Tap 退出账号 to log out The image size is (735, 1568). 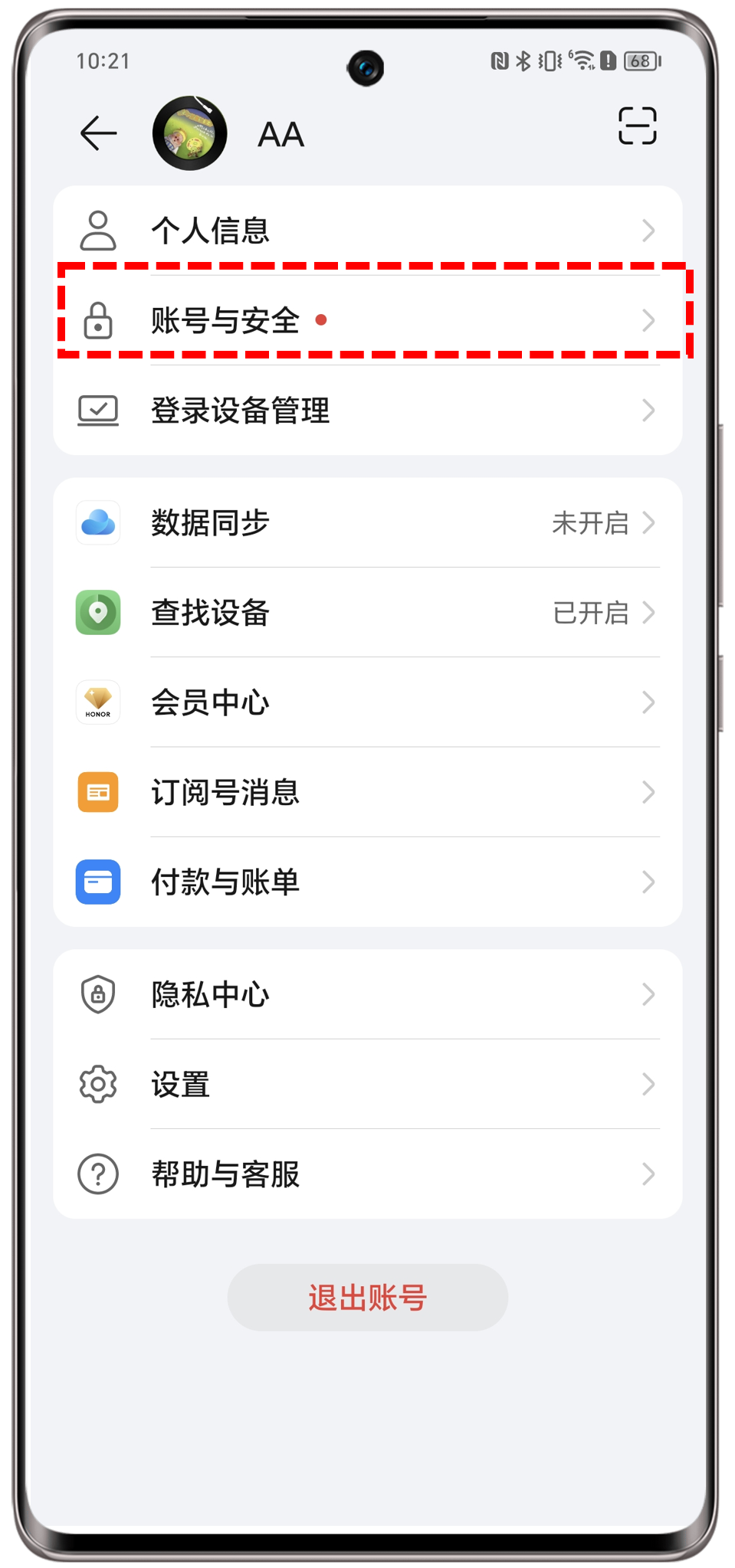pos(368,1298)
